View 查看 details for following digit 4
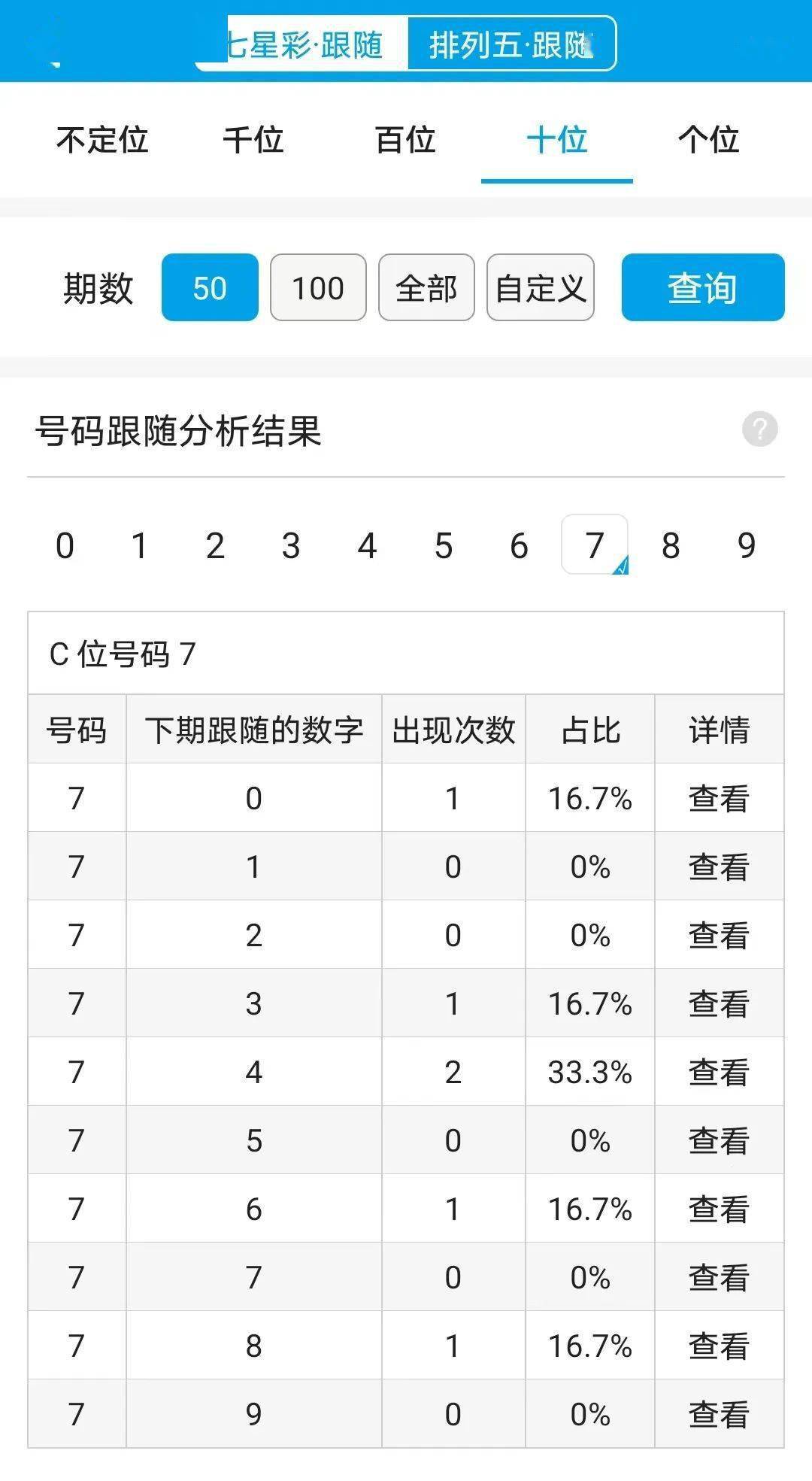 (719, 1072)
